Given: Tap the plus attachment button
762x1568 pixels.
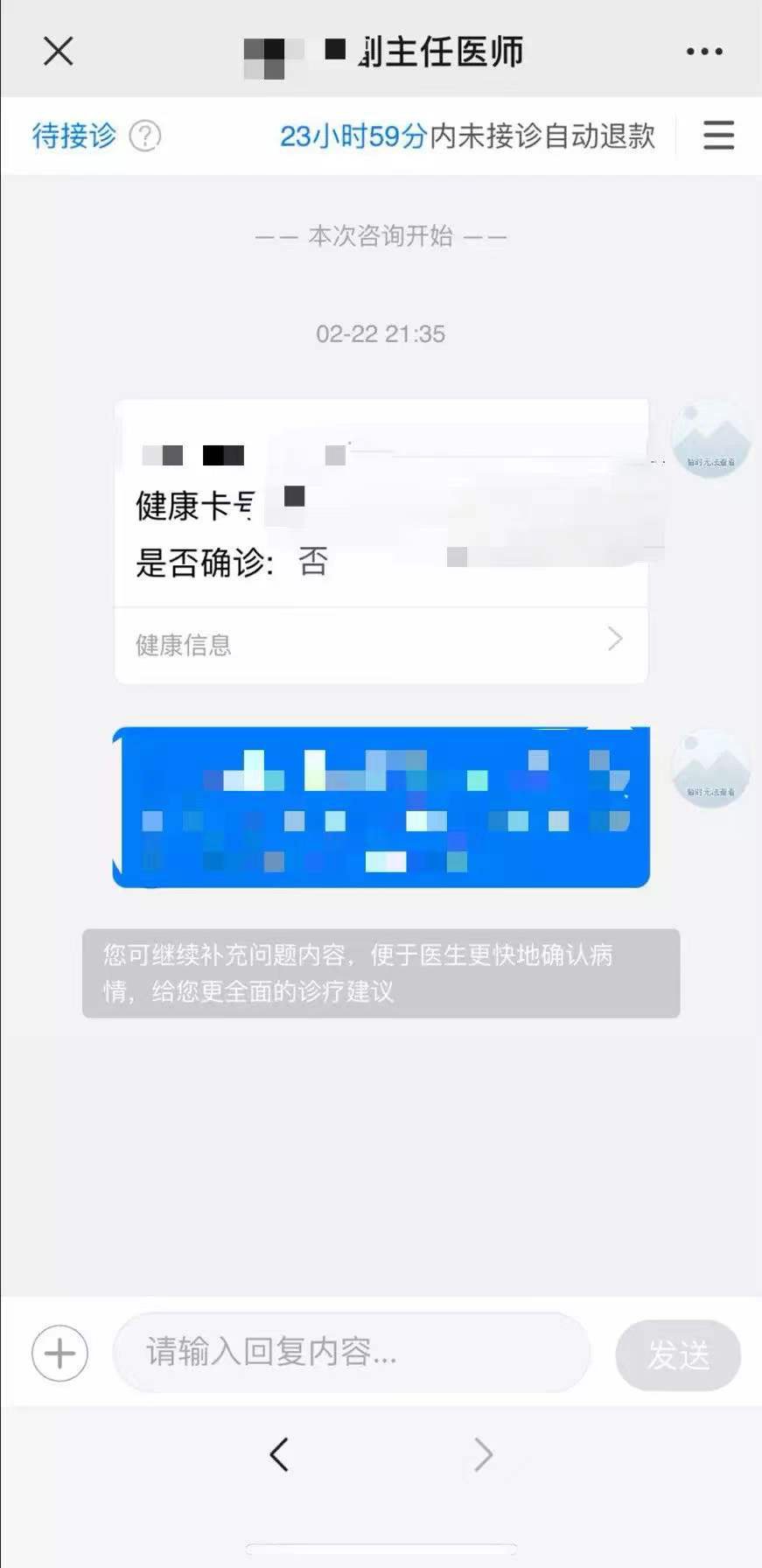Looking at the screenshot, I should (x=59, y=1353).
